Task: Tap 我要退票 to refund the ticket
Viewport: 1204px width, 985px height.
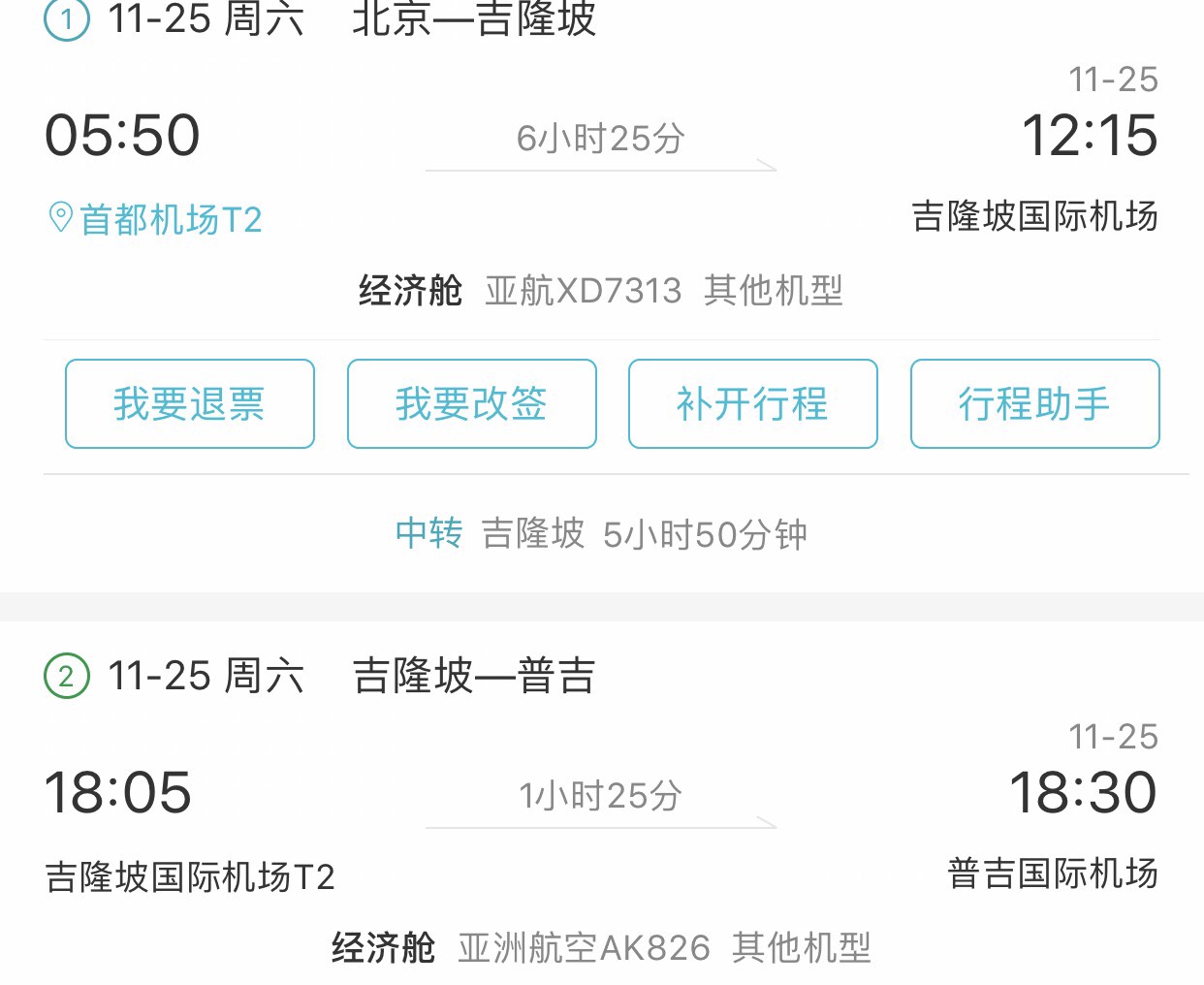Action: 190,403
